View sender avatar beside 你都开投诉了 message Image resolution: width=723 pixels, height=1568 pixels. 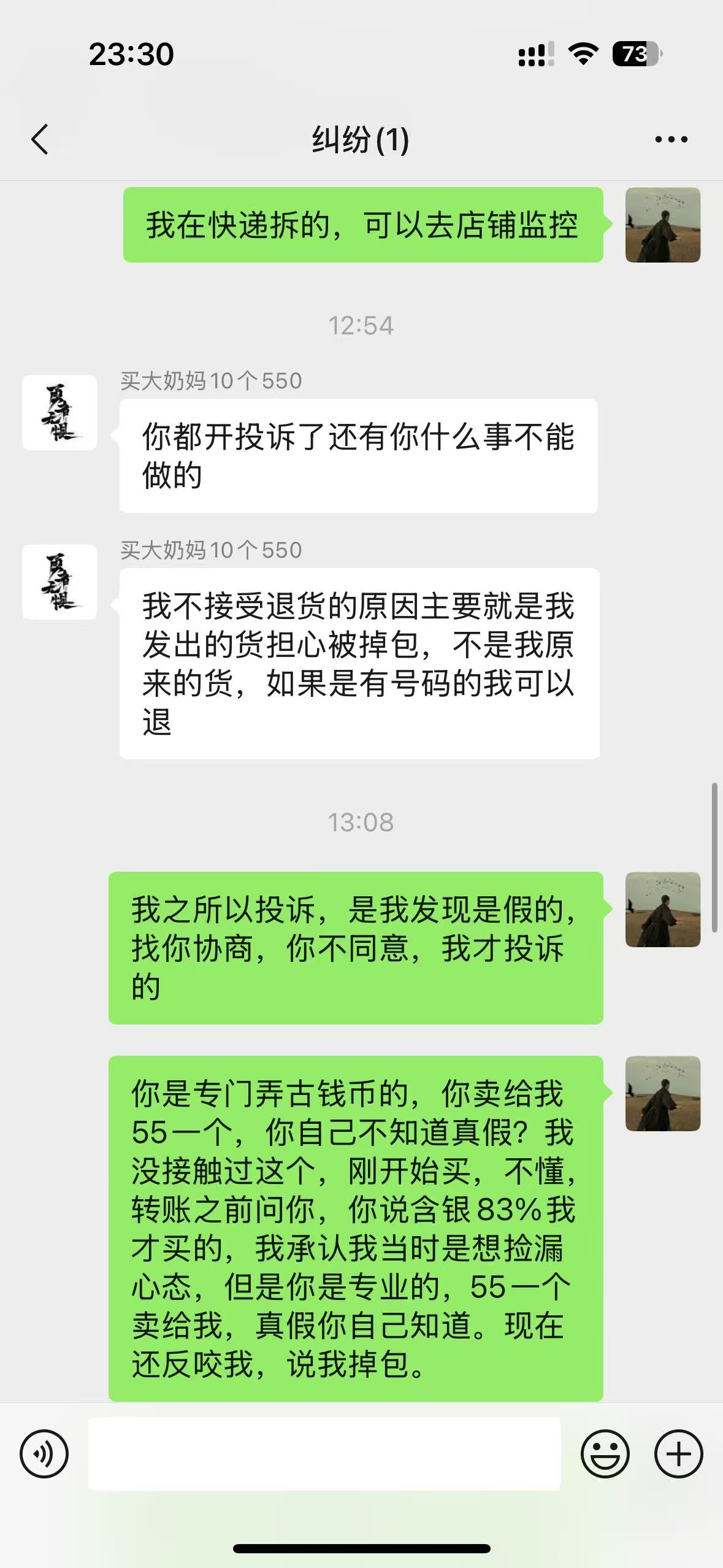coord(59,413)
